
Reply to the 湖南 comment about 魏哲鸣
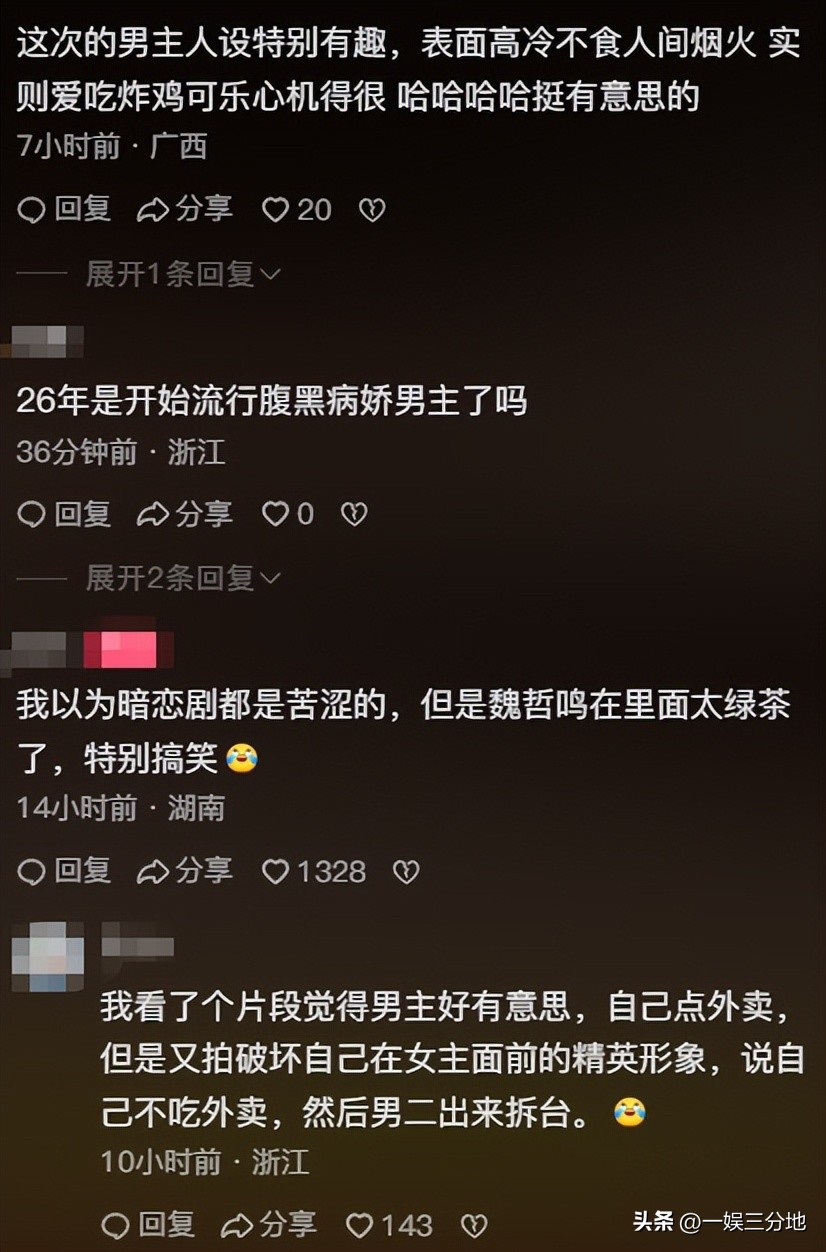[64, 871]
